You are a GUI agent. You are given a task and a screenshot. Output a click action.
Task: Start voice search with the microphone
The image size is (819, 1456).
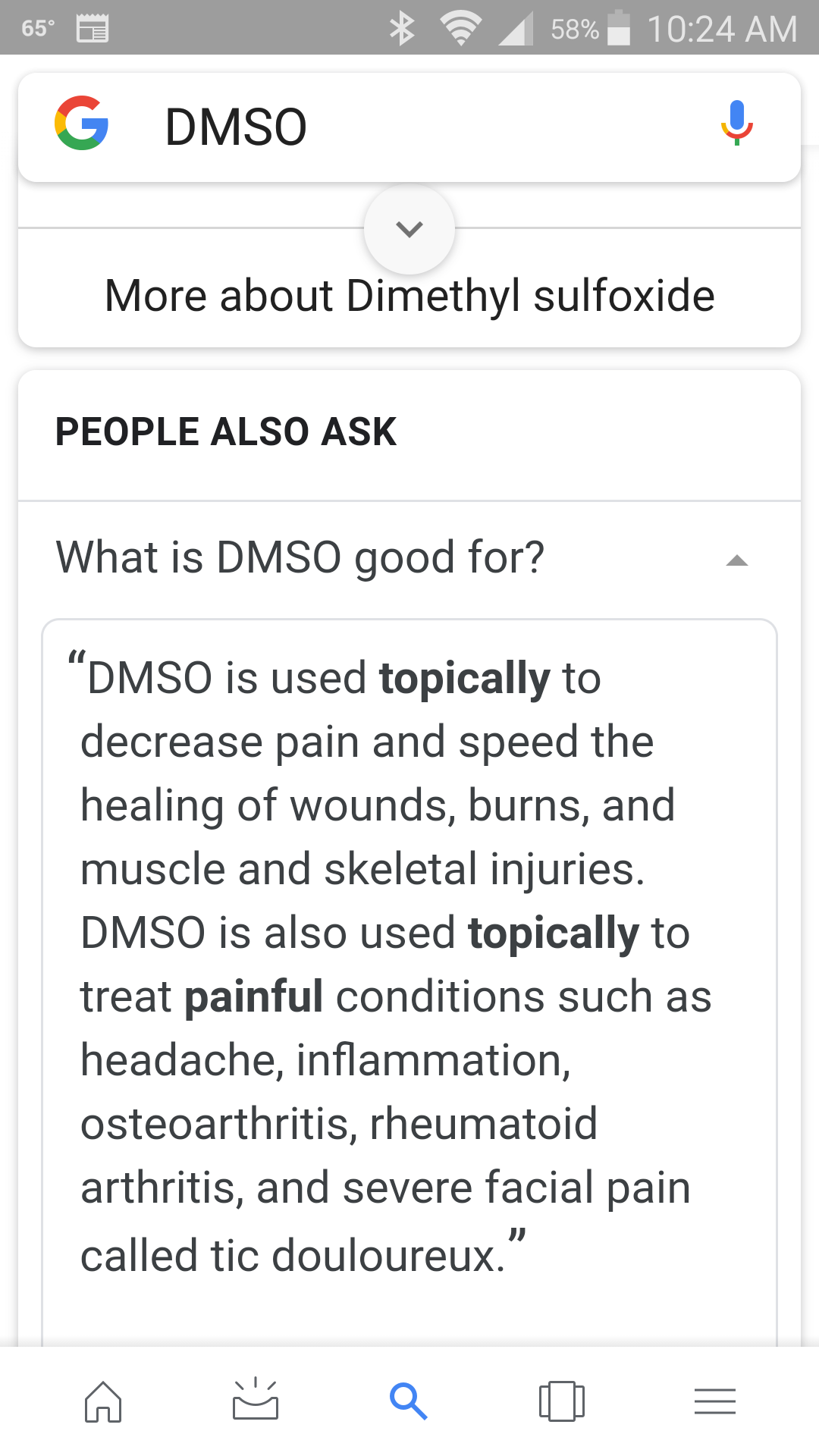tap(736, 123)
